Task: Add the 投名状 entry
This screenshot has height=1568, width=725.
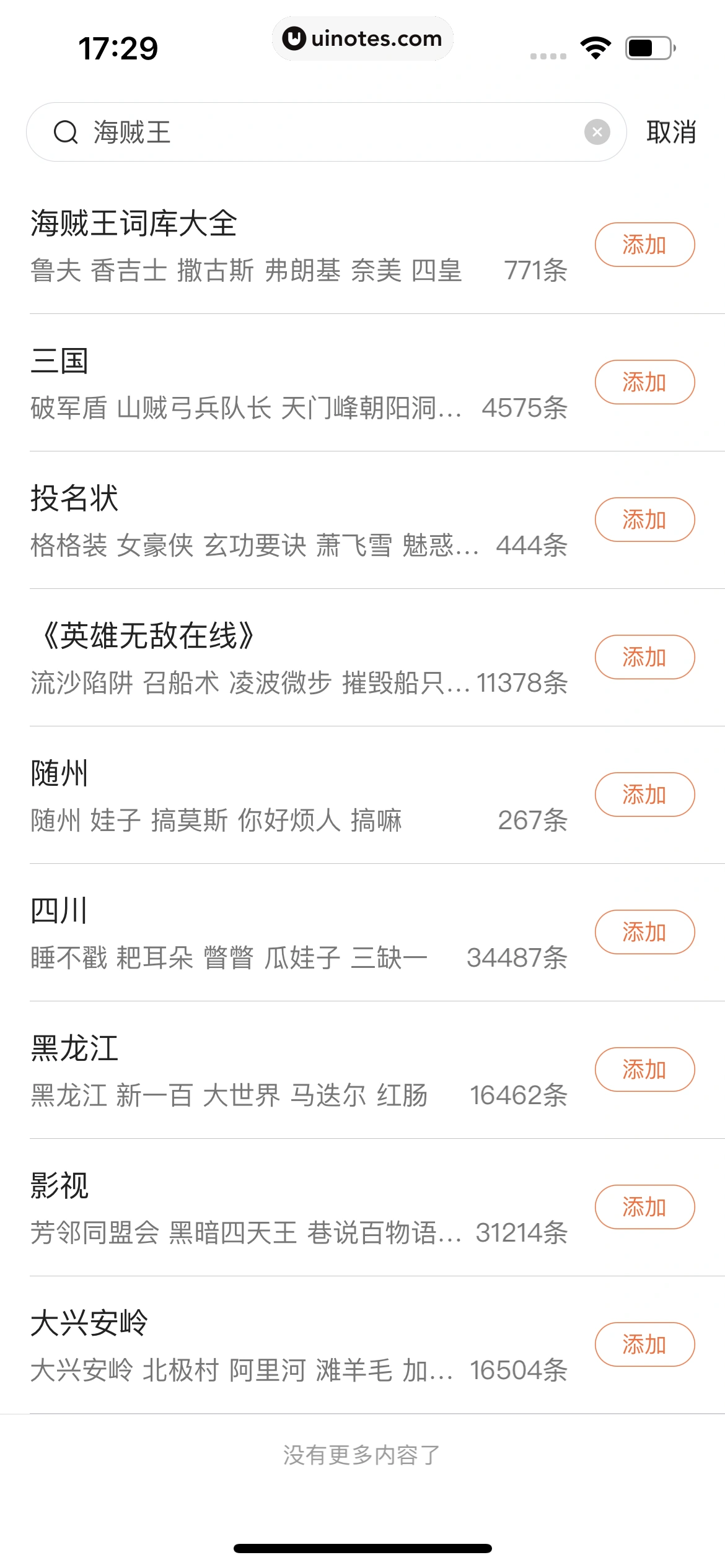Action: tap(644, 520)
